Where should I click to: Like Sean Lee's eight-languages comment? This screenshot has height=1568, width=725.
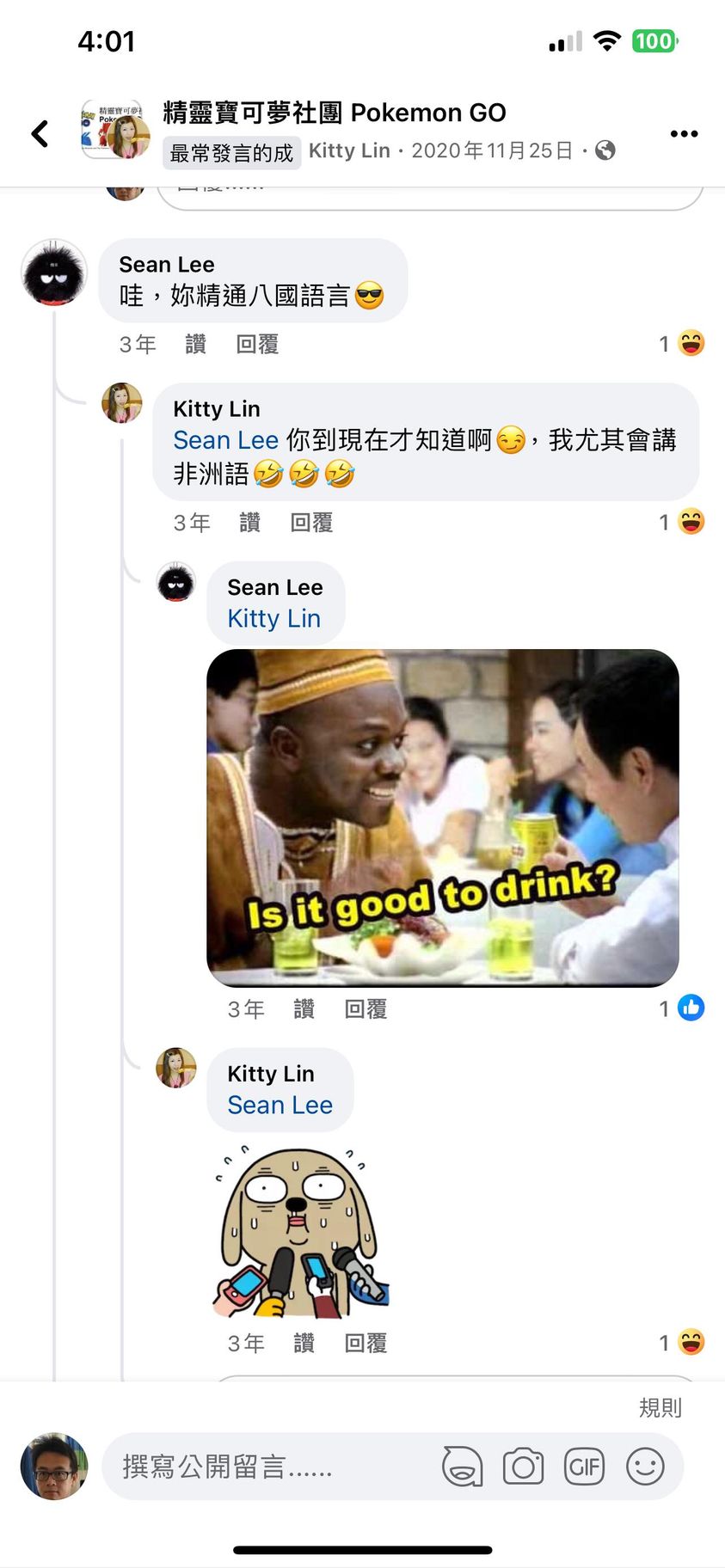[195, 345]
